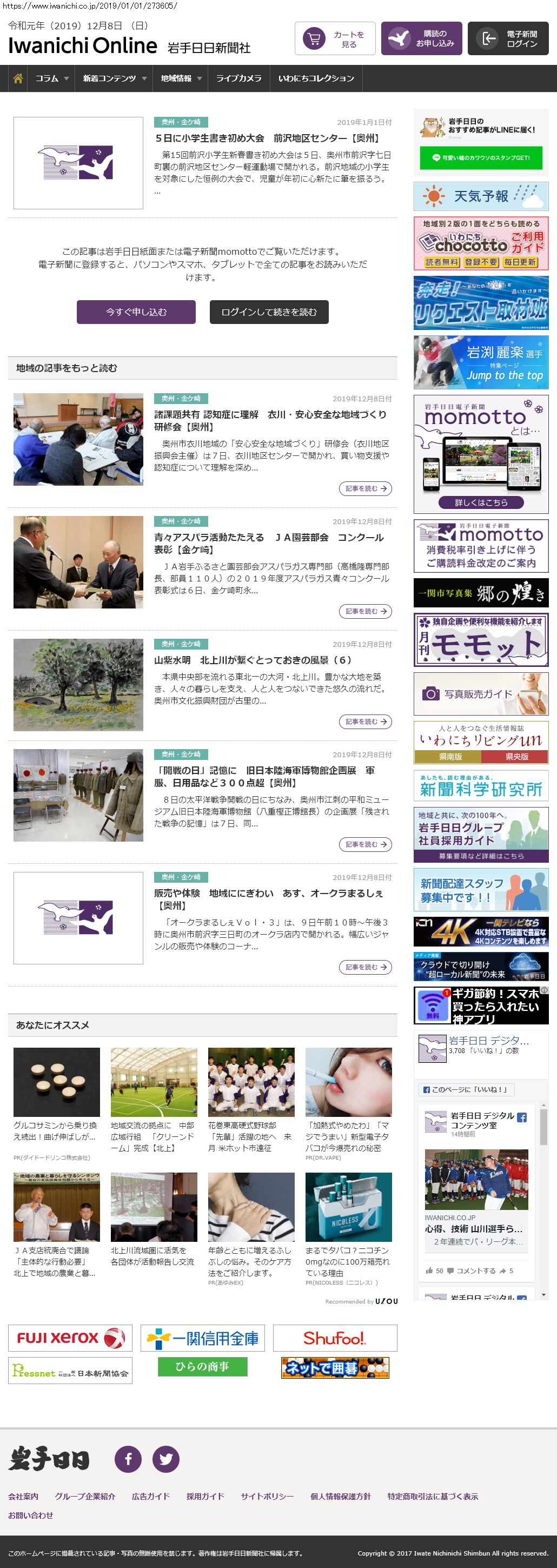The image size is (557, 1568).
Task: Expand the コラム menu
Action: [51, 78]
